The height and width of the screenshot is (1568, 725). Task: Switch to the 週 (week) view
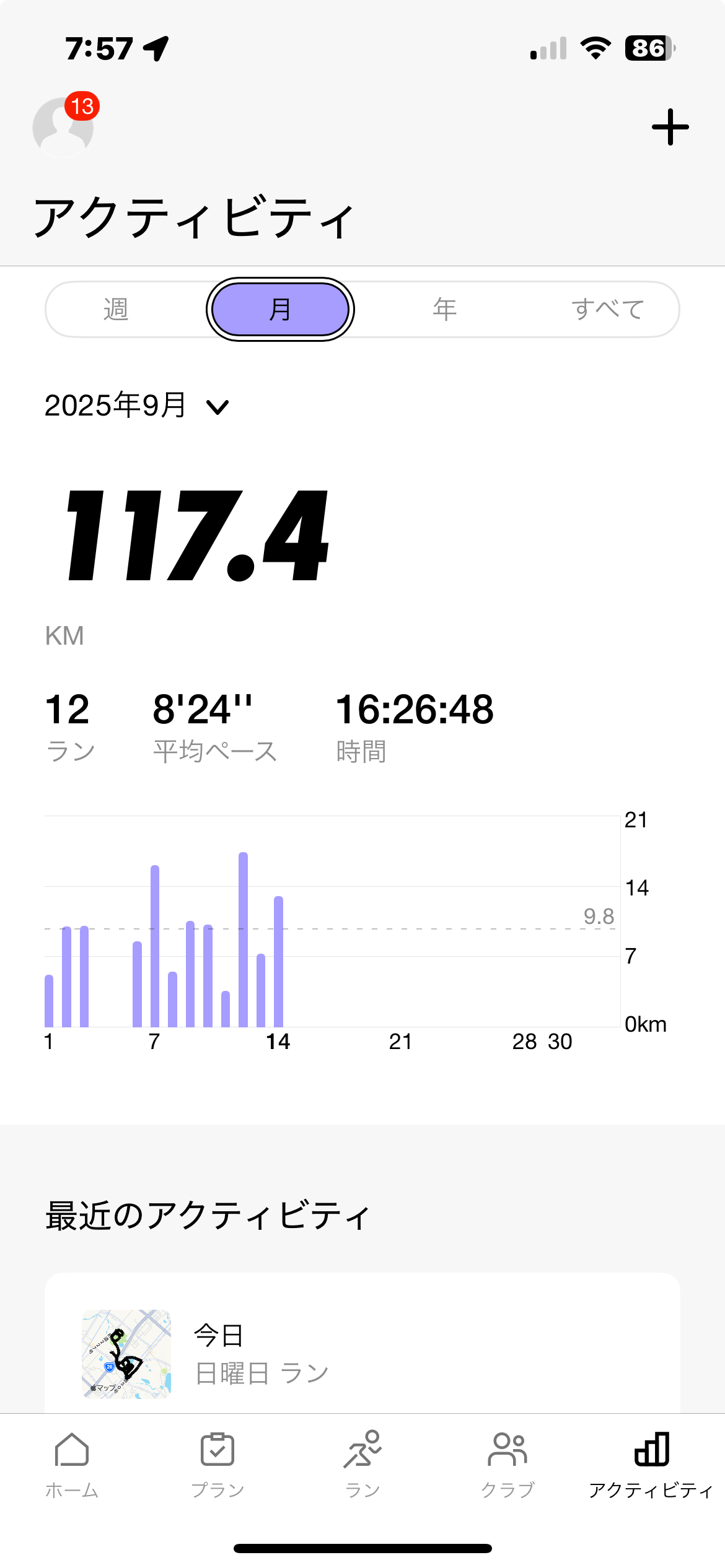(116, 309)
